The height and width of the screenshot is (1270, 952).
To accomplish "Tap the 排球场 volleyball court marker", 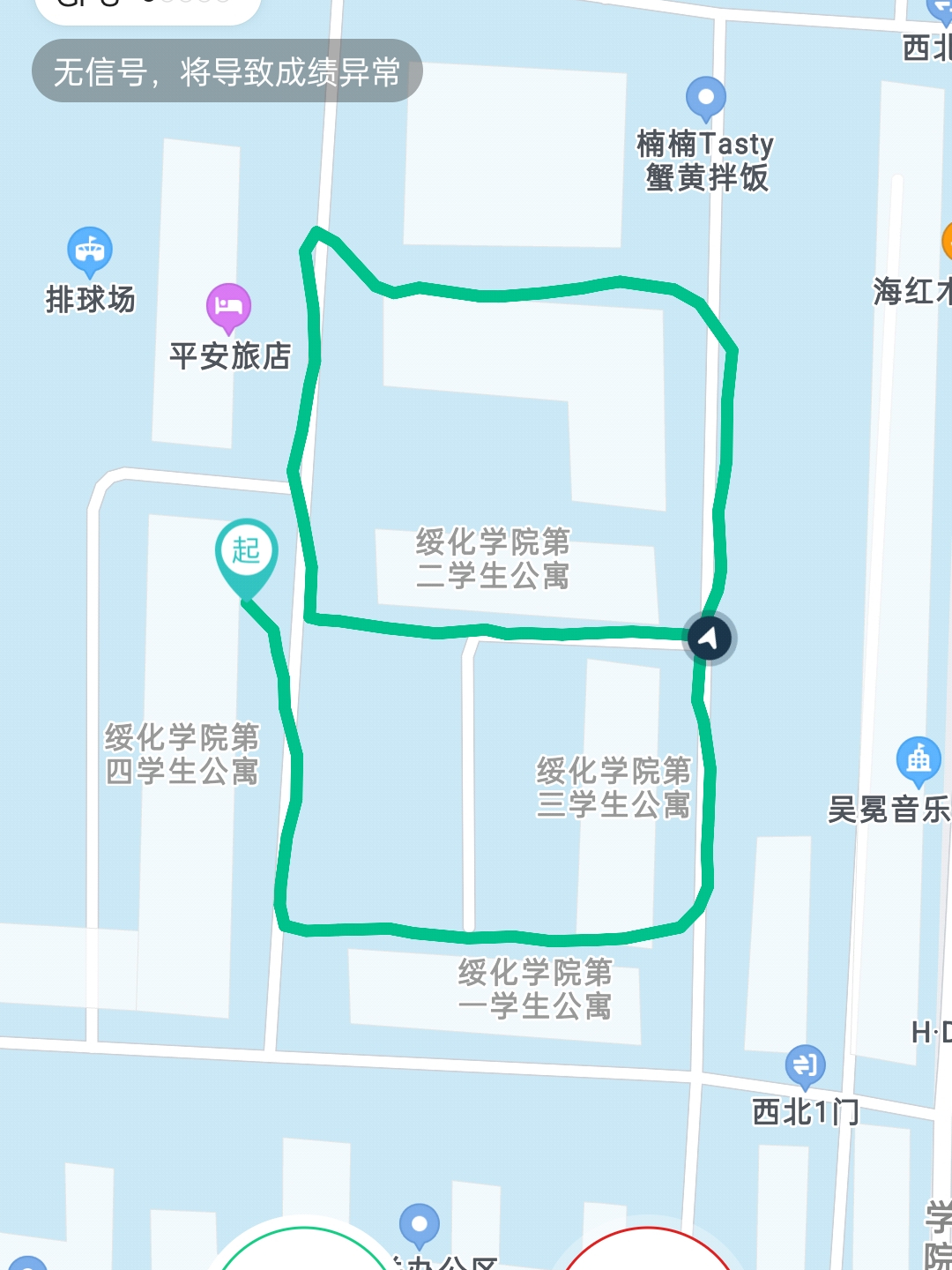I will point(90,250).
